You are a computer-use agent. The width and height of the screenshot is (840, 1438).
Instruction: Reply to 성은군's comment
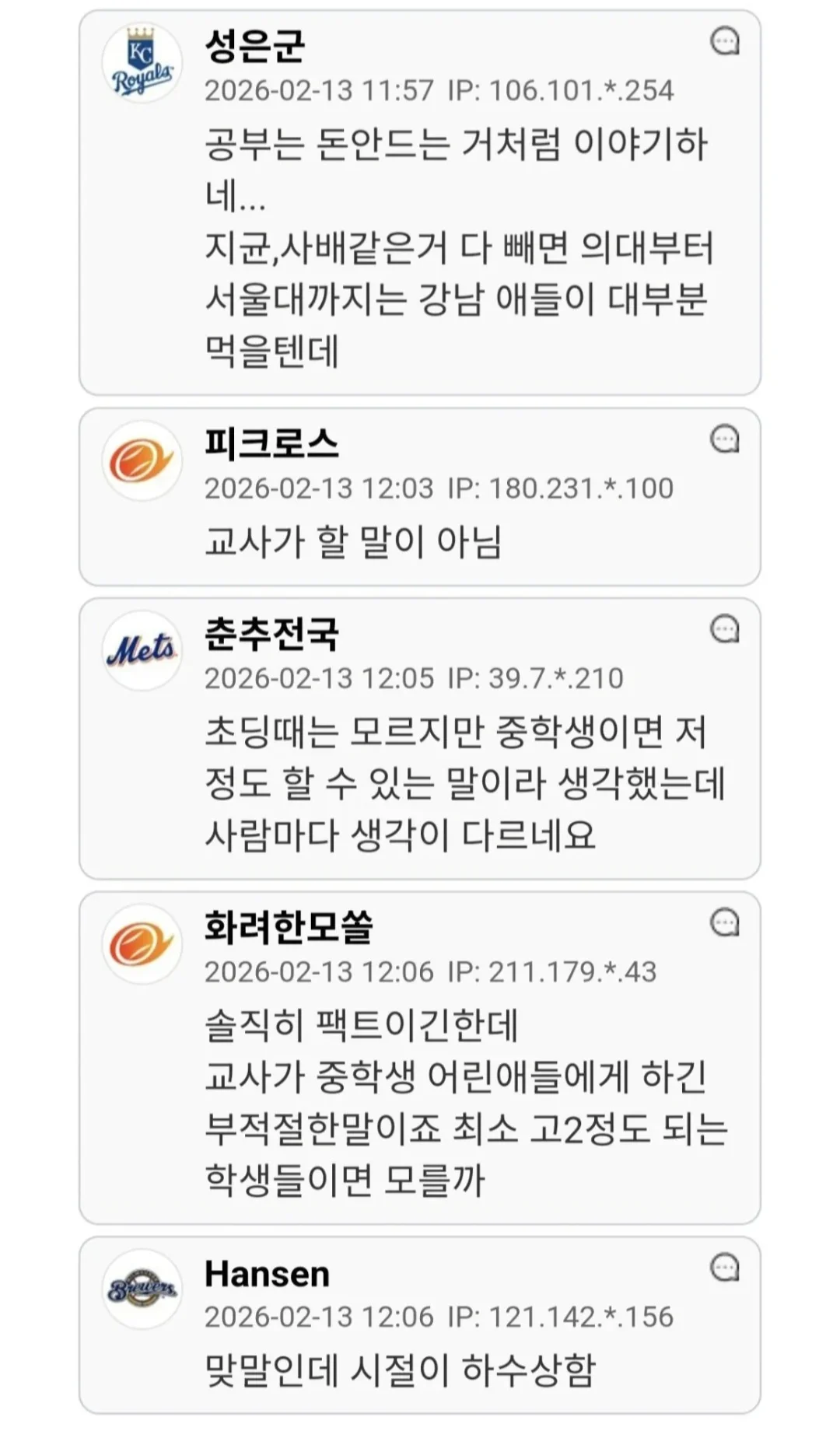coord(725,40)
